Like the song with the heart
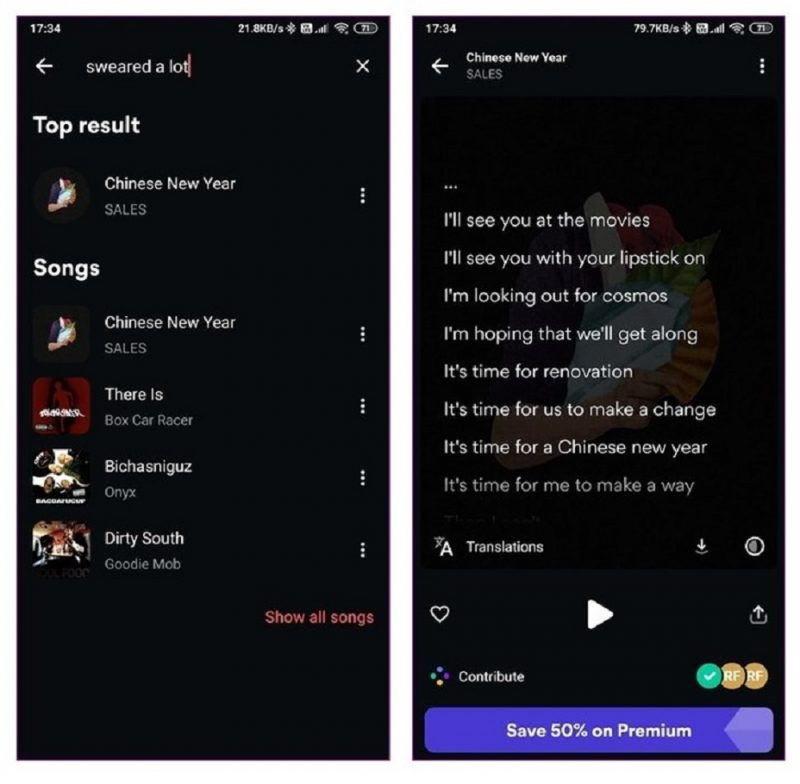The width and height of the screenshot is (800, 784). coord(440,614)
